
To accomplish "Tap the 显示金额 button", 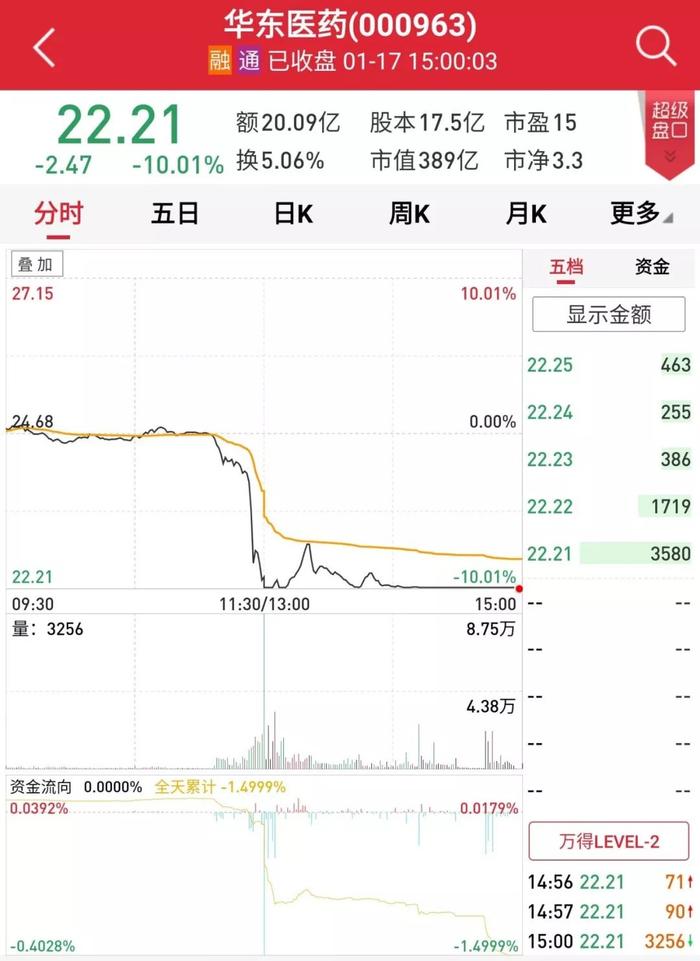I will 609,314.
